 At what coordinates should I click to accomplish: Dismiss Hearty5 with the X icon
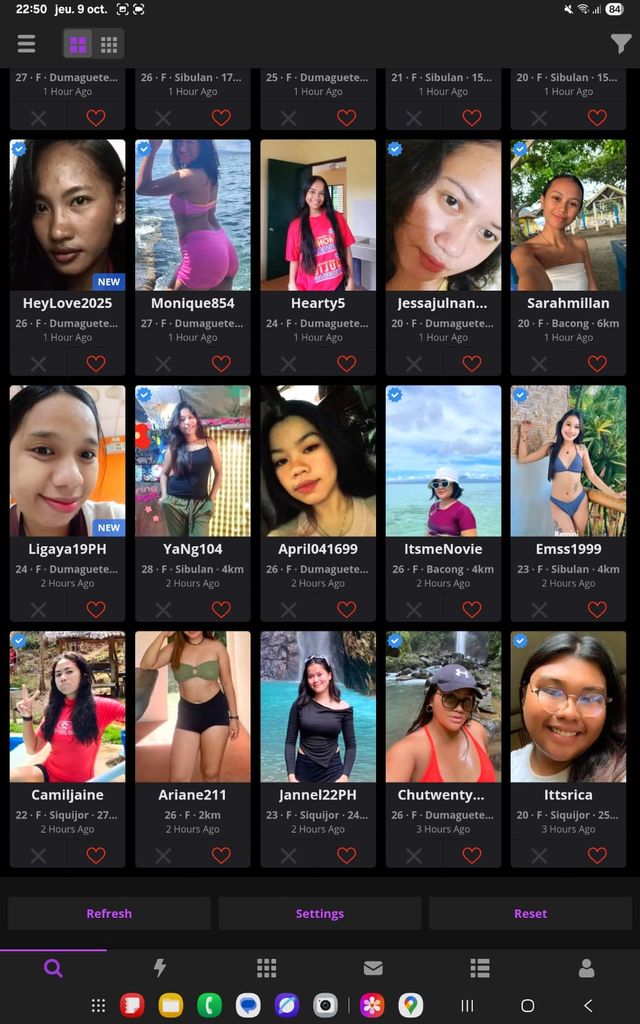[288, 363]
